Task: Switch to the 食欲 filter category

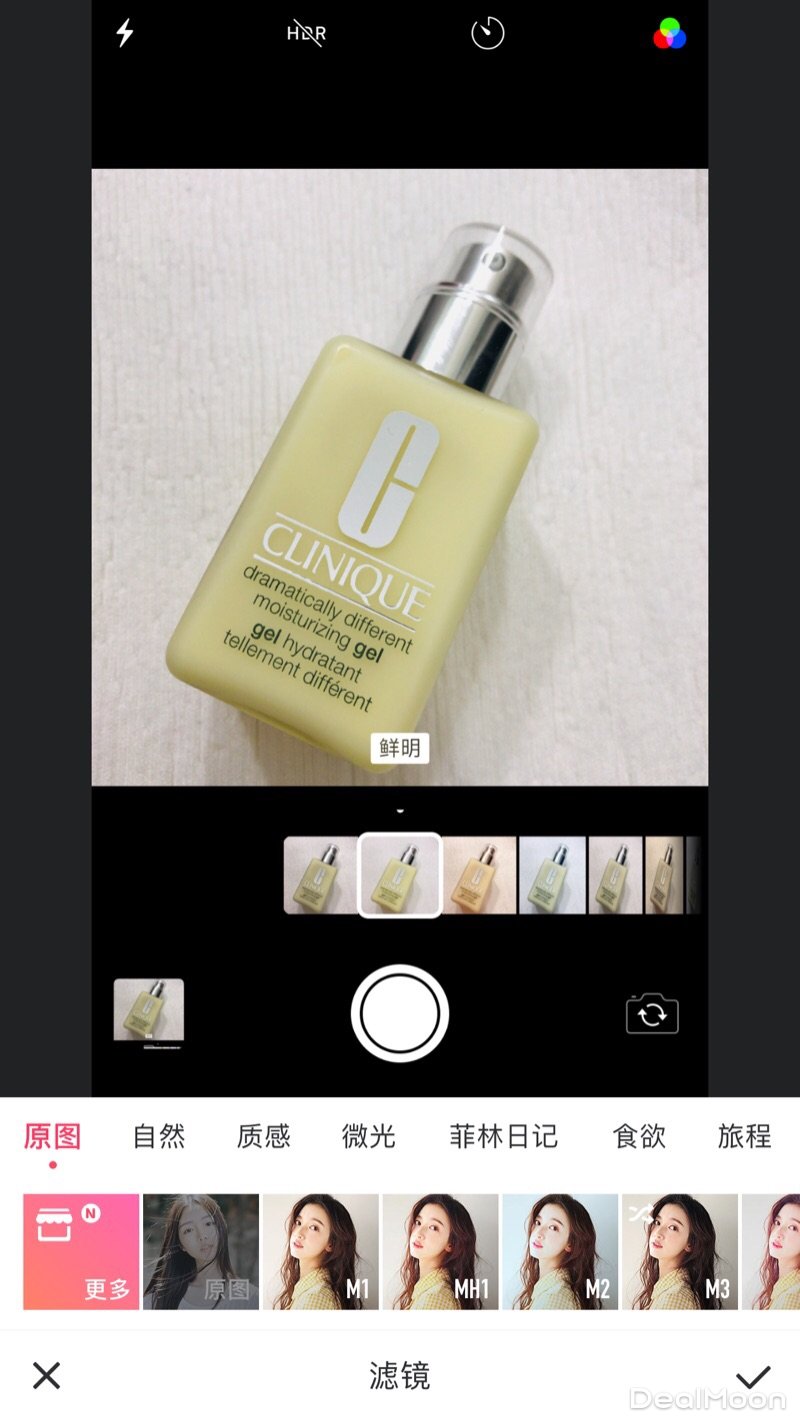Action: [x=639, y=1136]
